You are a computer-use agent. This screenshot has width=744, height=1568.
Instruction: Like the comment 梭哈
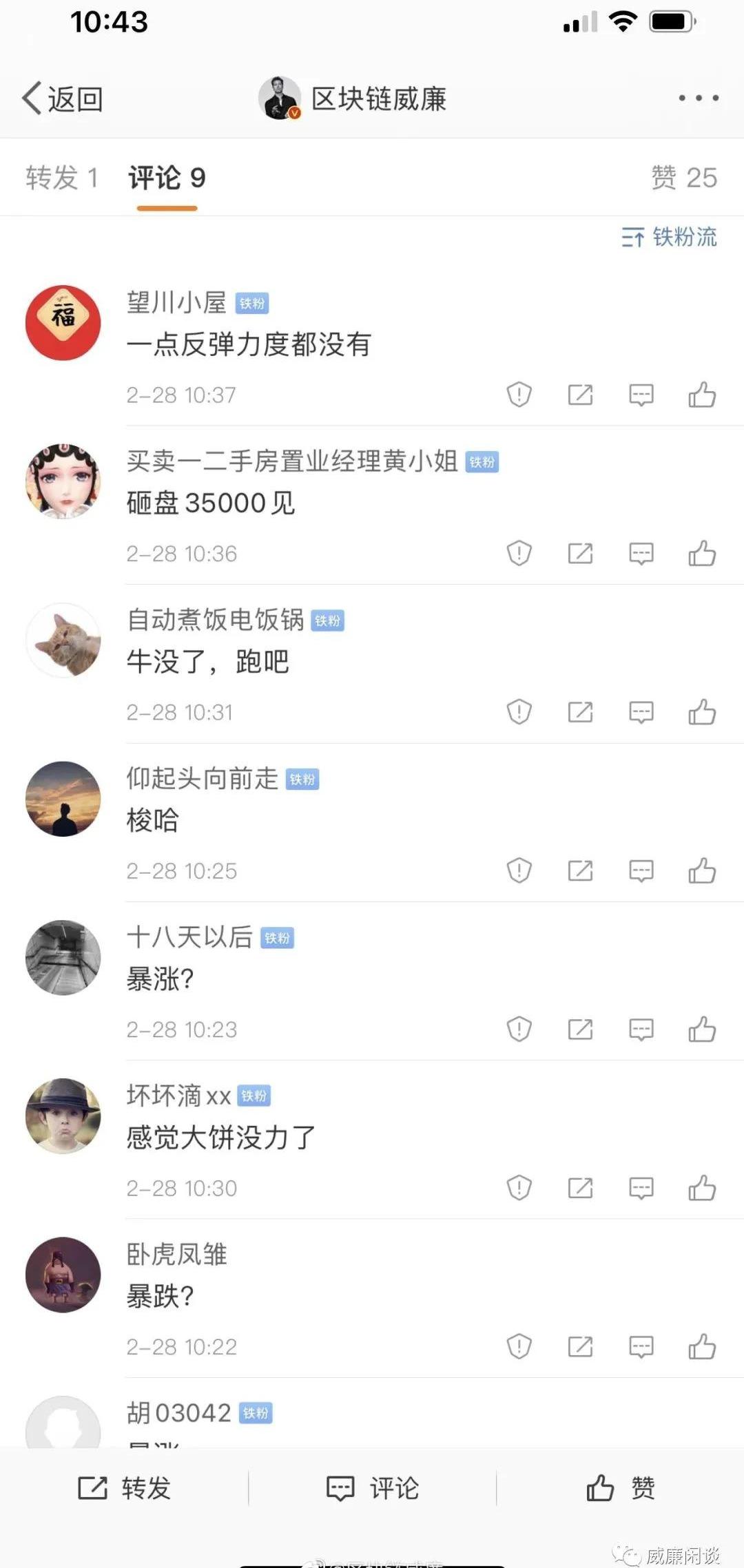point(702,871)
